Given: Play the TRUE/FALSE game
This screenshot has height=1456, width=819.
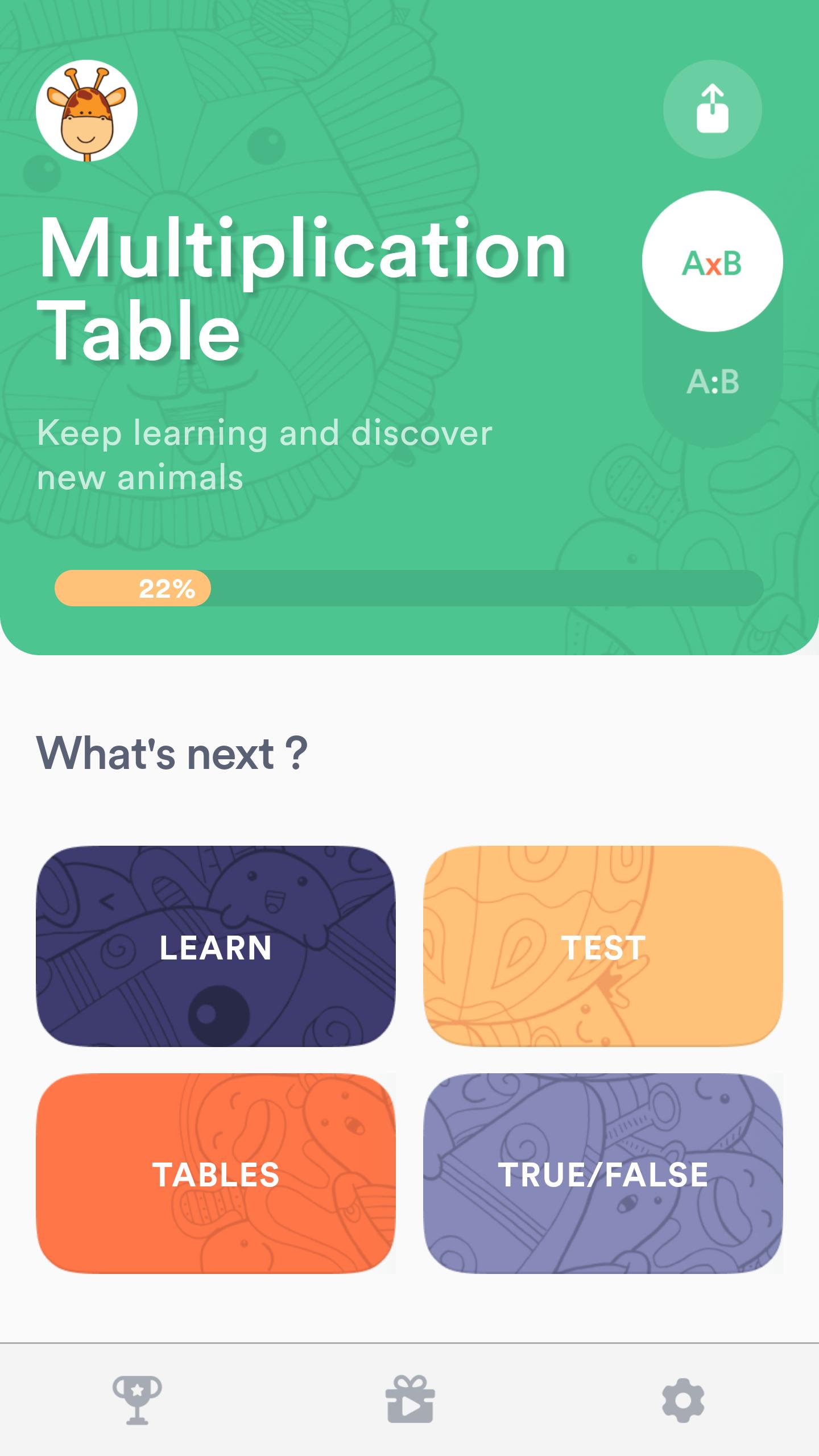Looking at the screenshot, I should pos(603,1174).
